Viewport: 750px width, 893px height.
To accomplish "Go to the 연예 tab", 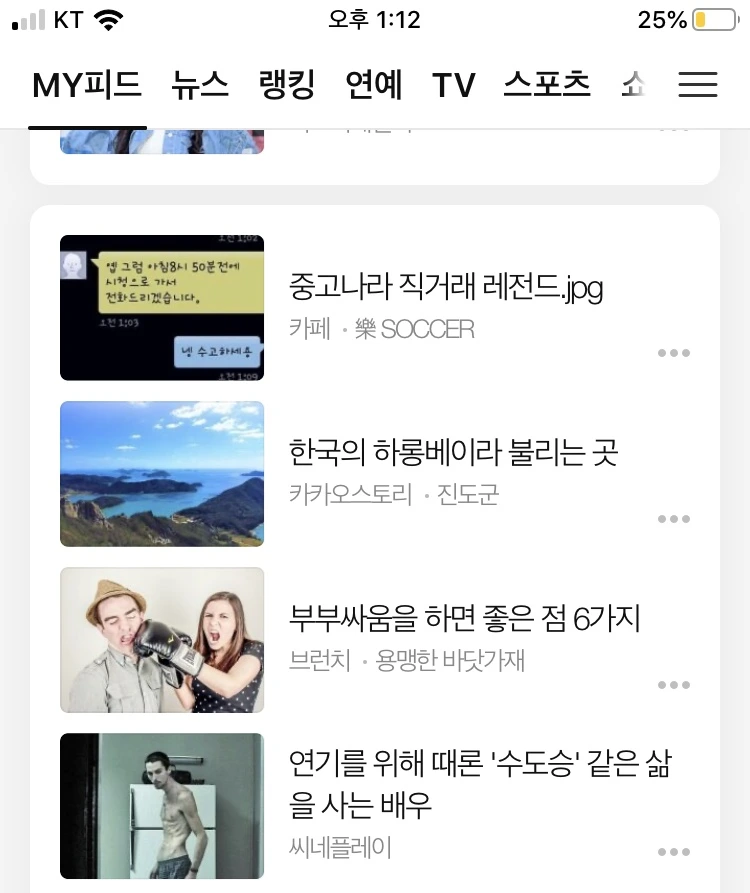I will click(x=373, y=85).
